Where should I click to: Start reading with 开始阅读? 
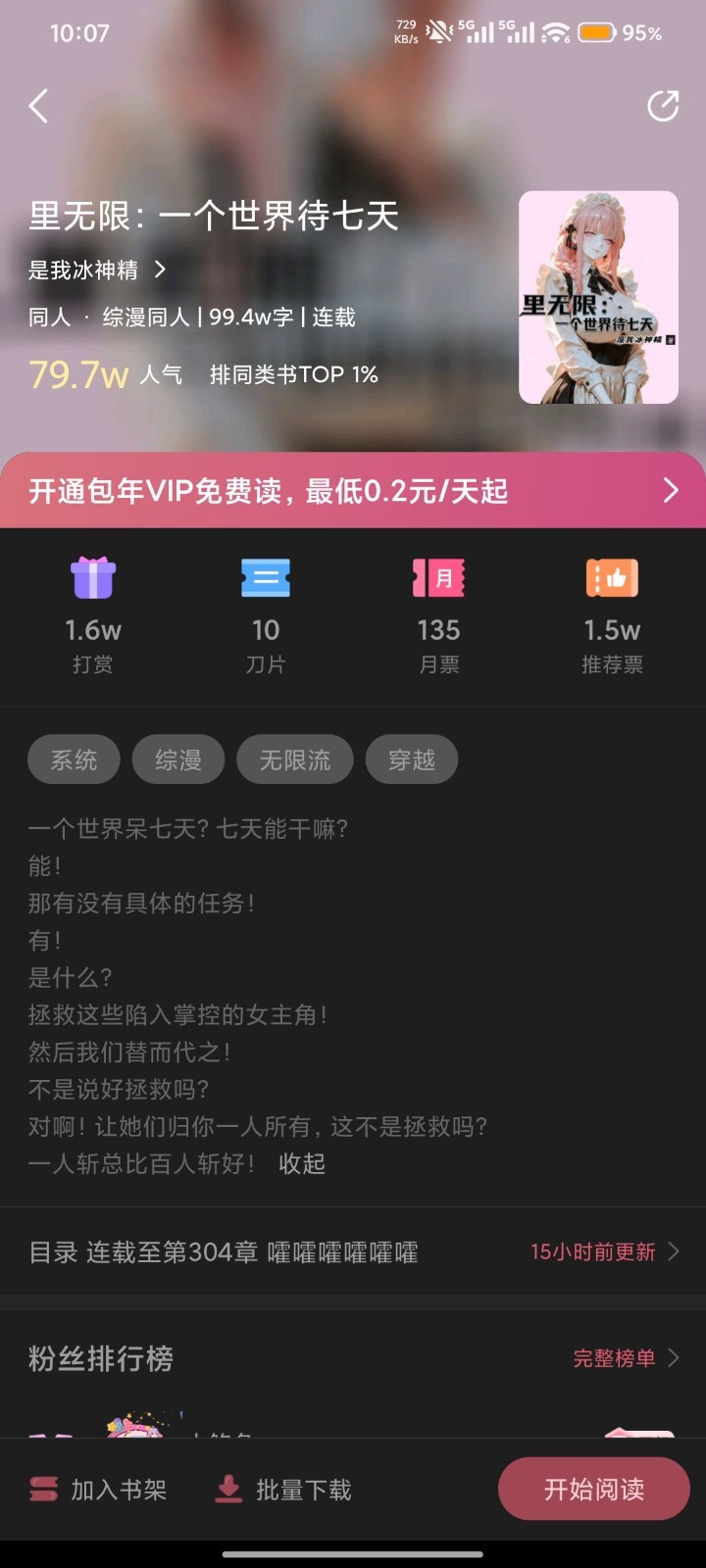[x=594, y=1489]
